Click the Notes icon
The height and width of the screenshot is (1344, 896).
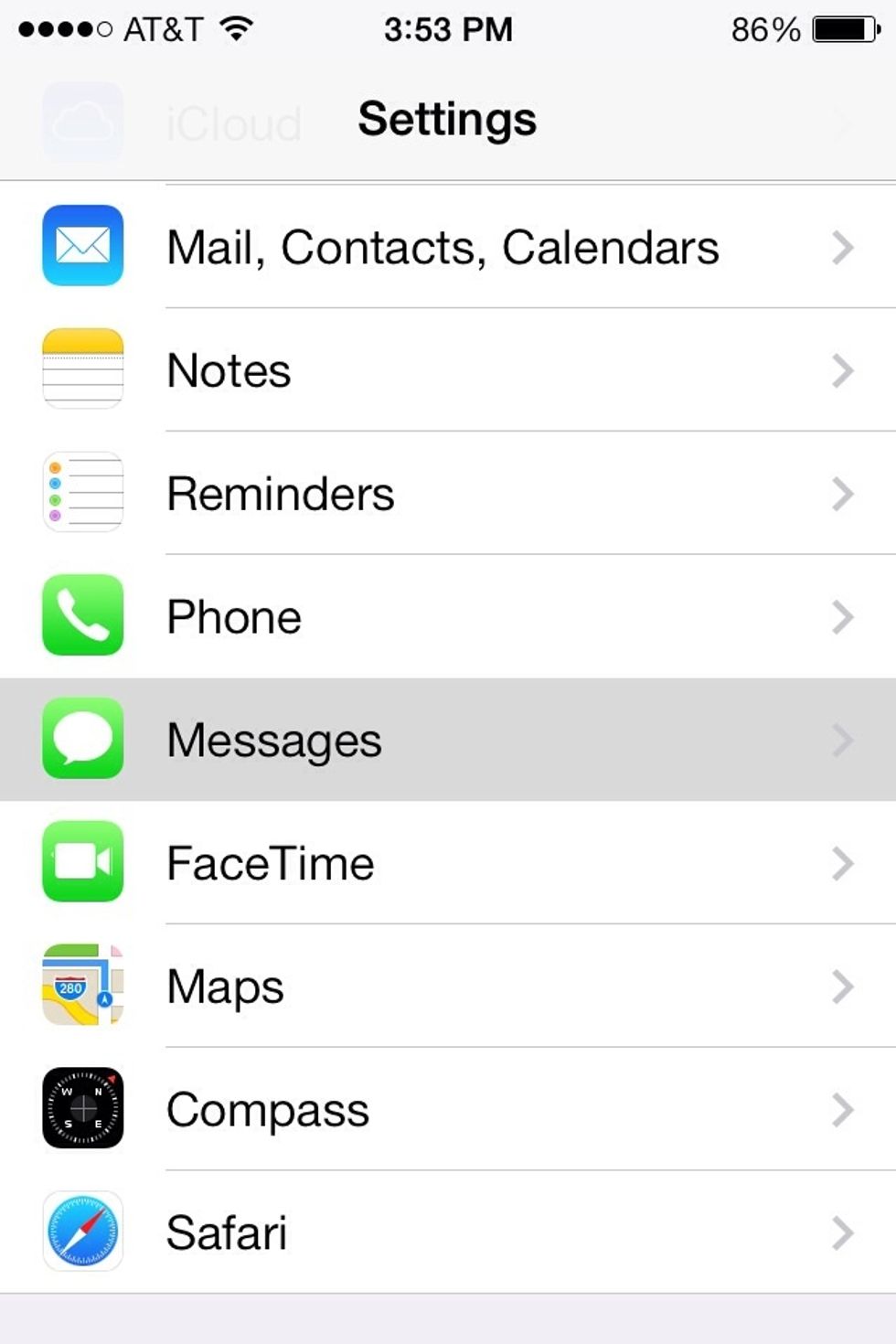82,369
